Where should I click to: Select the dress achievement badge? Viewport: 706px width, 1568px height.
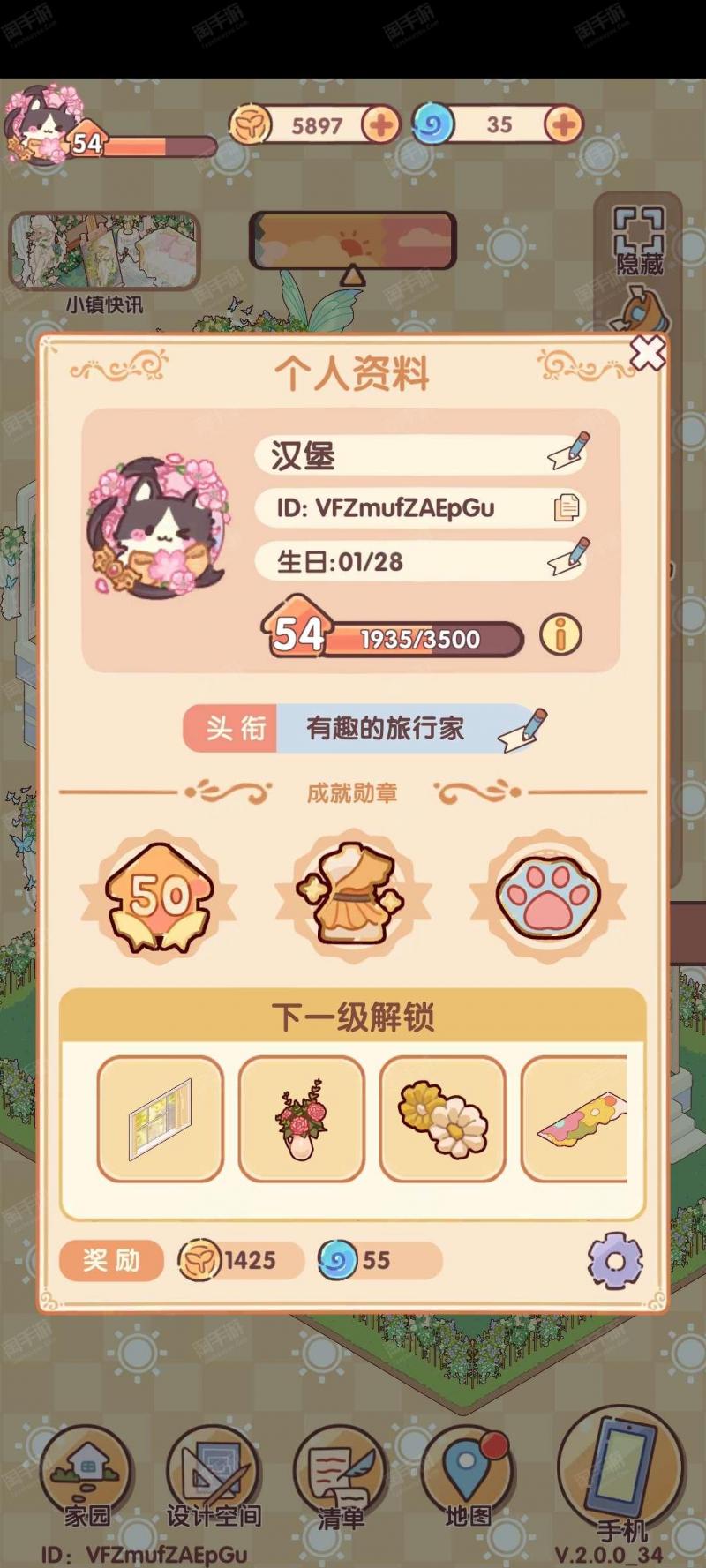(x=353, y=897)
